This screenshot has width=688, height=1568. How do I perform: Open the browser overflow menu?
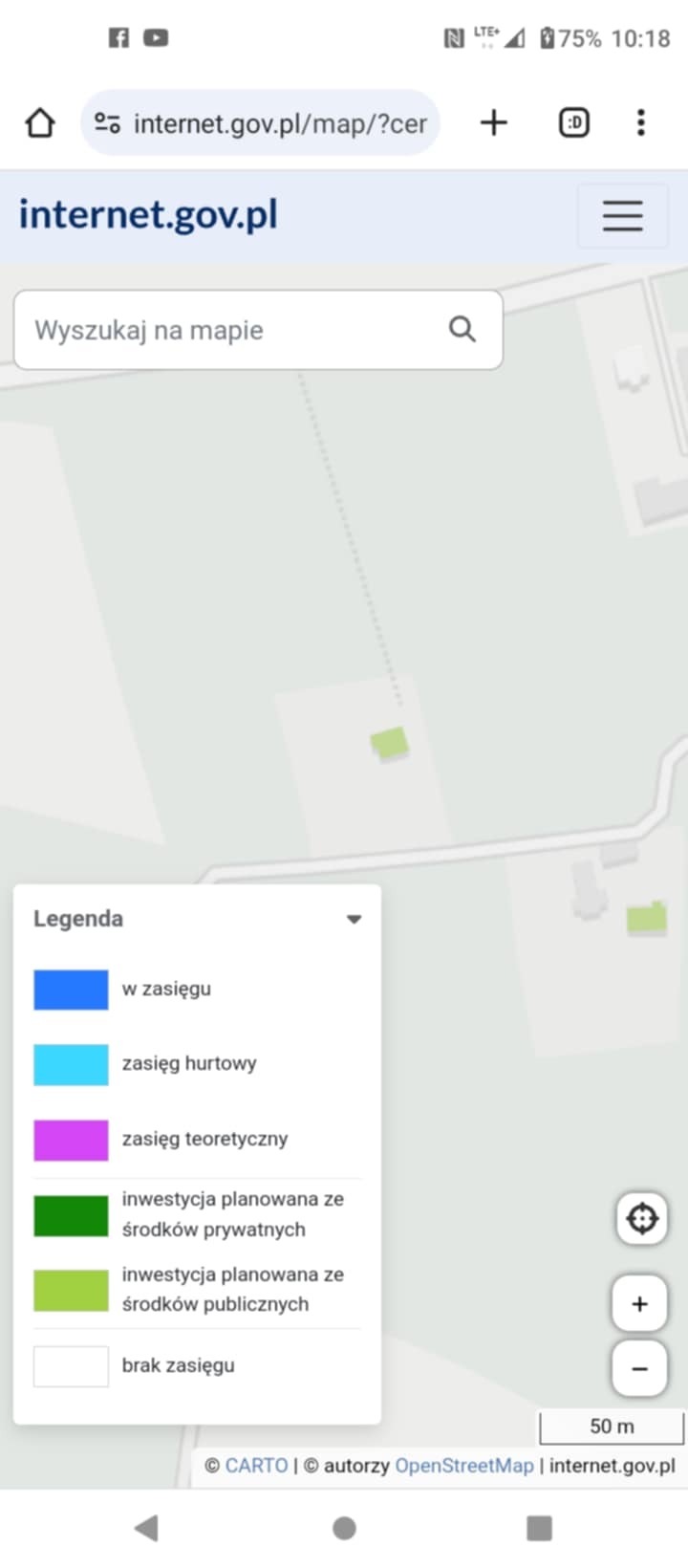(x=640, y=123)
